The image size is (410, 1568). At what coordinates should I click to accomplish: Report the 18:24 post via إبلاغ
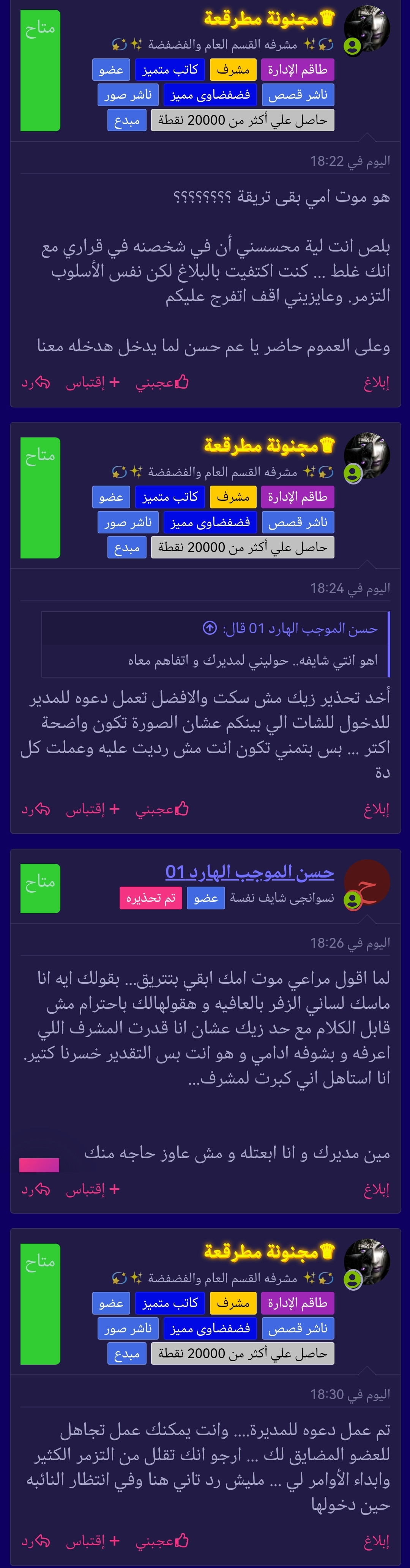pyautogui.click(x=377, y=809)
